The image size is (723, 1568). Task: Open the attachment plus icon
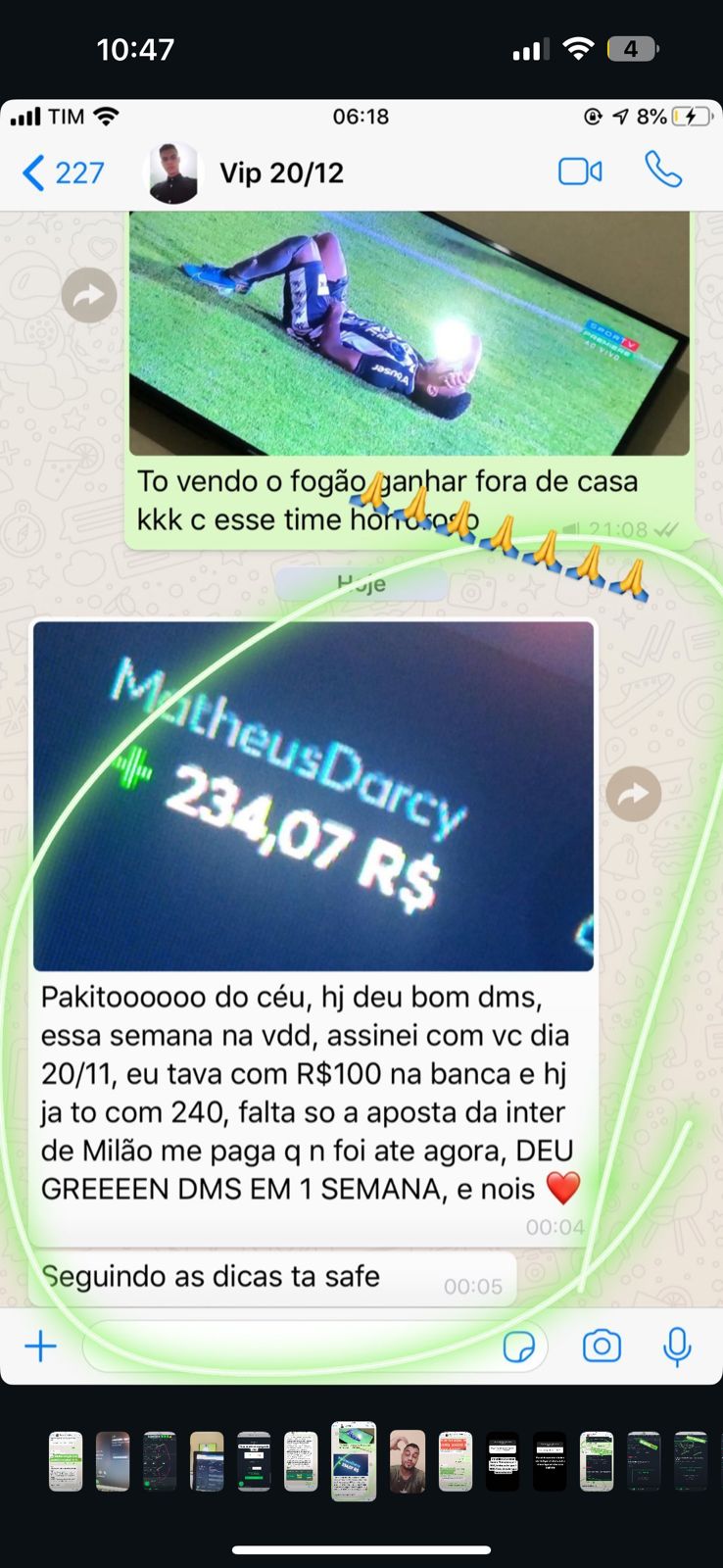(40, 1346)
